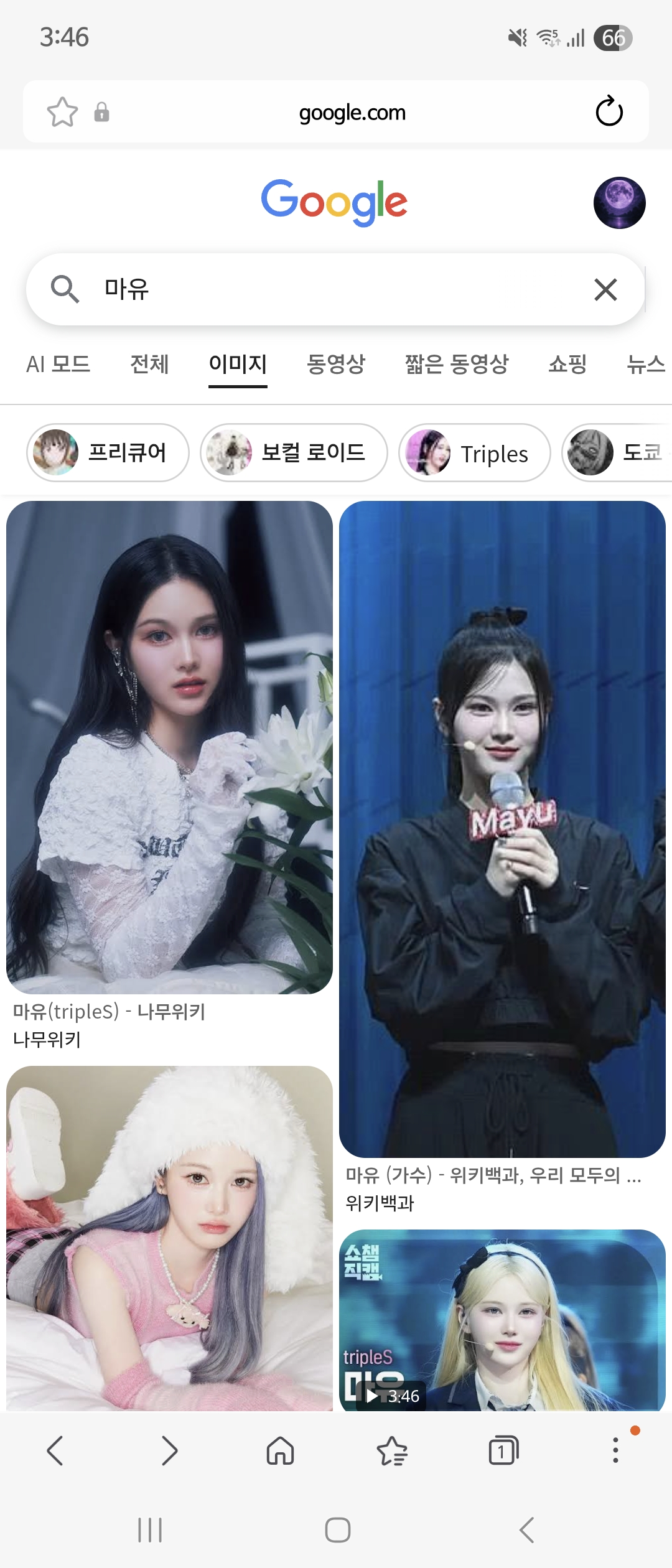Select the 보컬 로이드 filter chip
This screenshot has width=672, height=1568.
point(294,453)
